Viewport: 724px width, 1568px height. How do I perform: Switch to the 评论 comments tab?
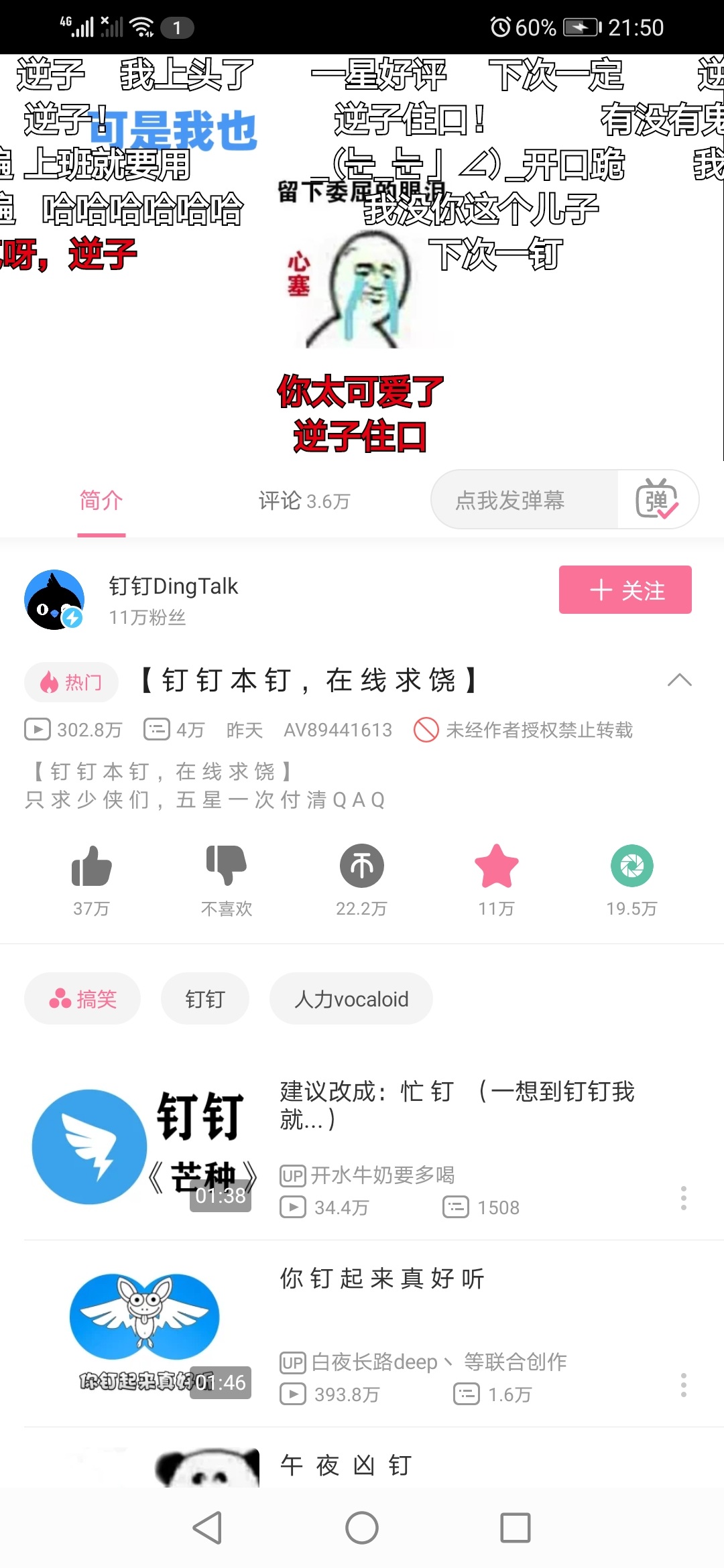tap(304, 501)
